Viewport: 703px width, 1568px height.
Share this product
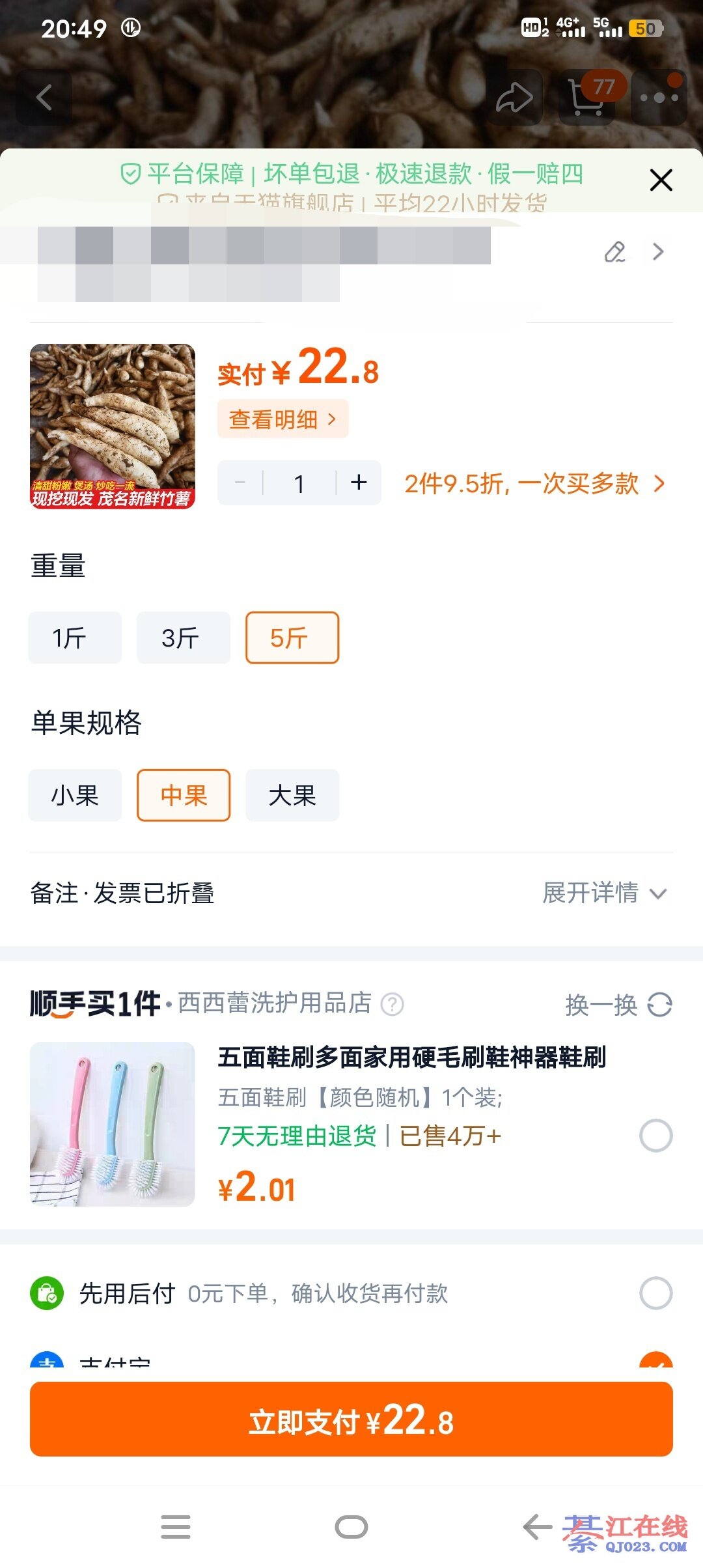click(514, 98)
